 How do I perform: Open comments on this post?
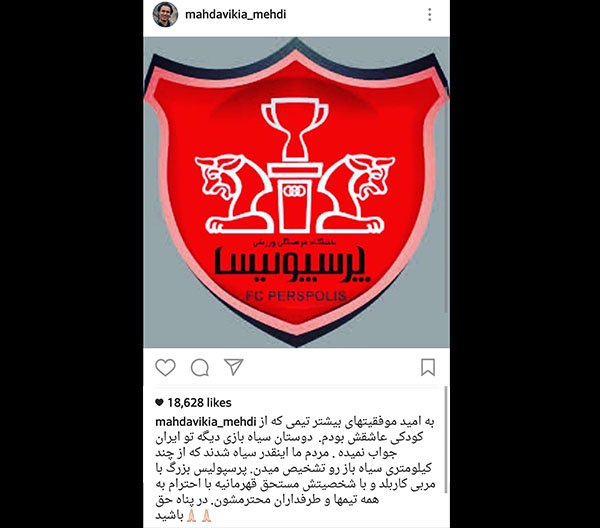[x=199, y=366]
